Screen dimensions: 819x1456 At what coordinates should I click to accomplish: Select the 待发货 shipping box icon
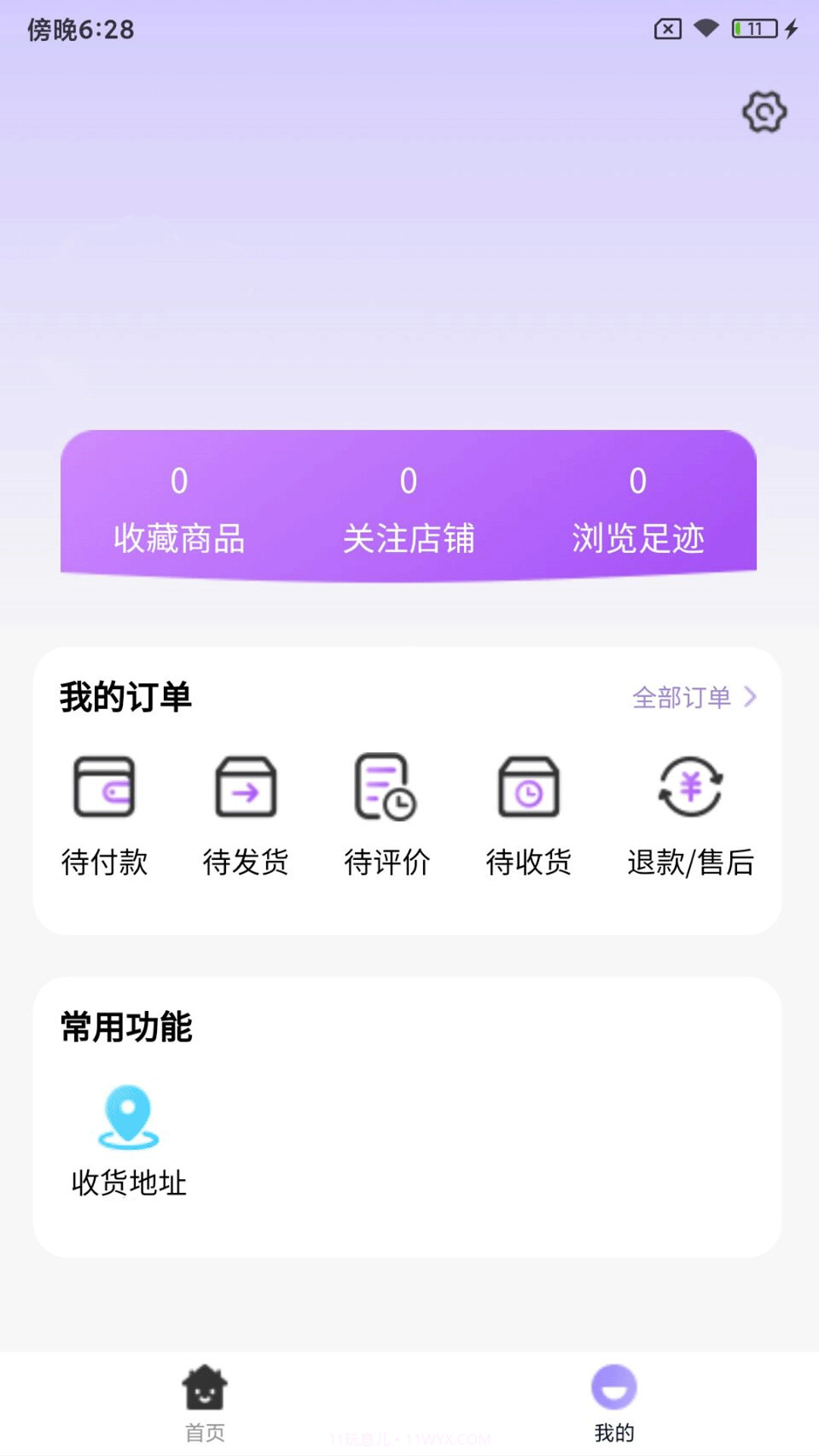[x=245, y=789]
